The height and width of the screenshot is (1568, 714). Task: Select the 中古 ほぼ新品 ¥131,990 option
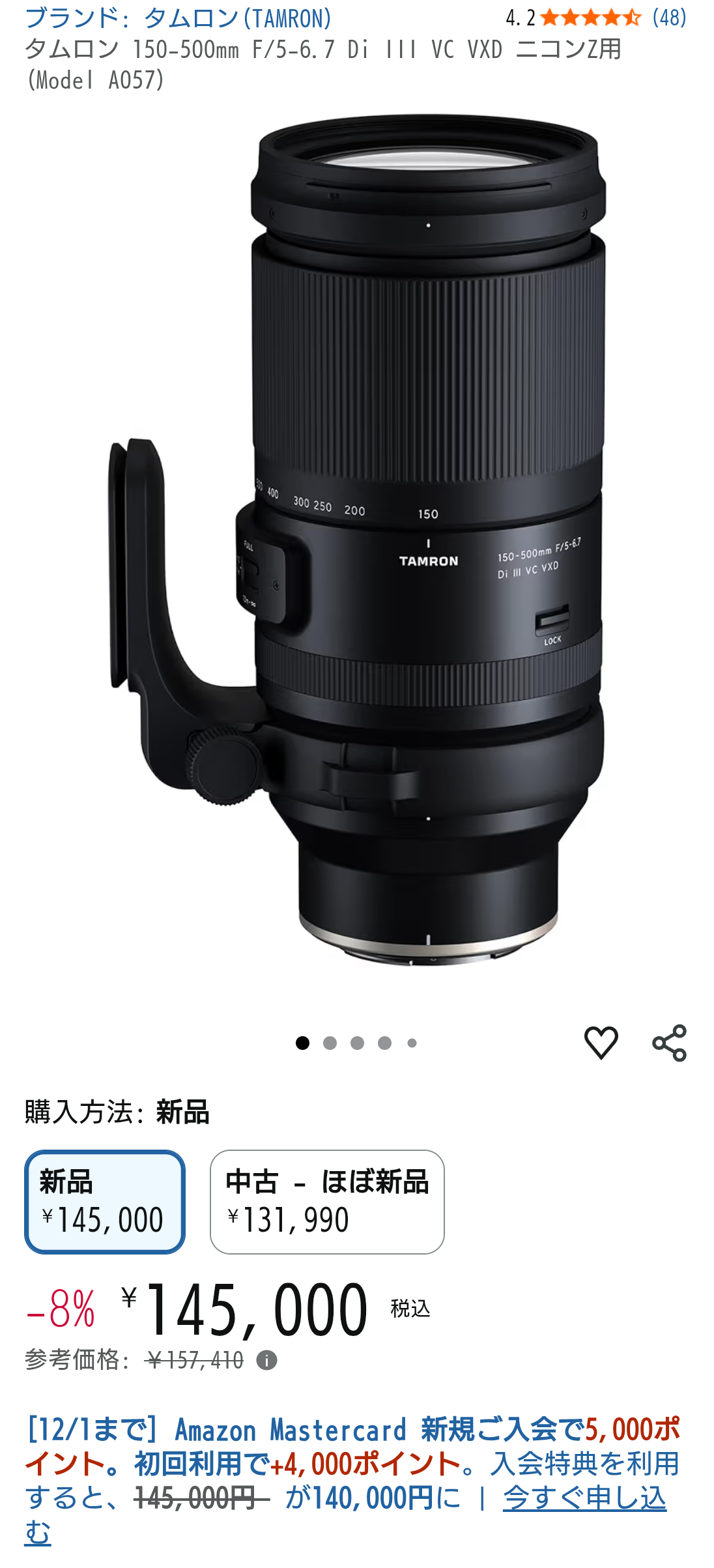(327, 1201)
